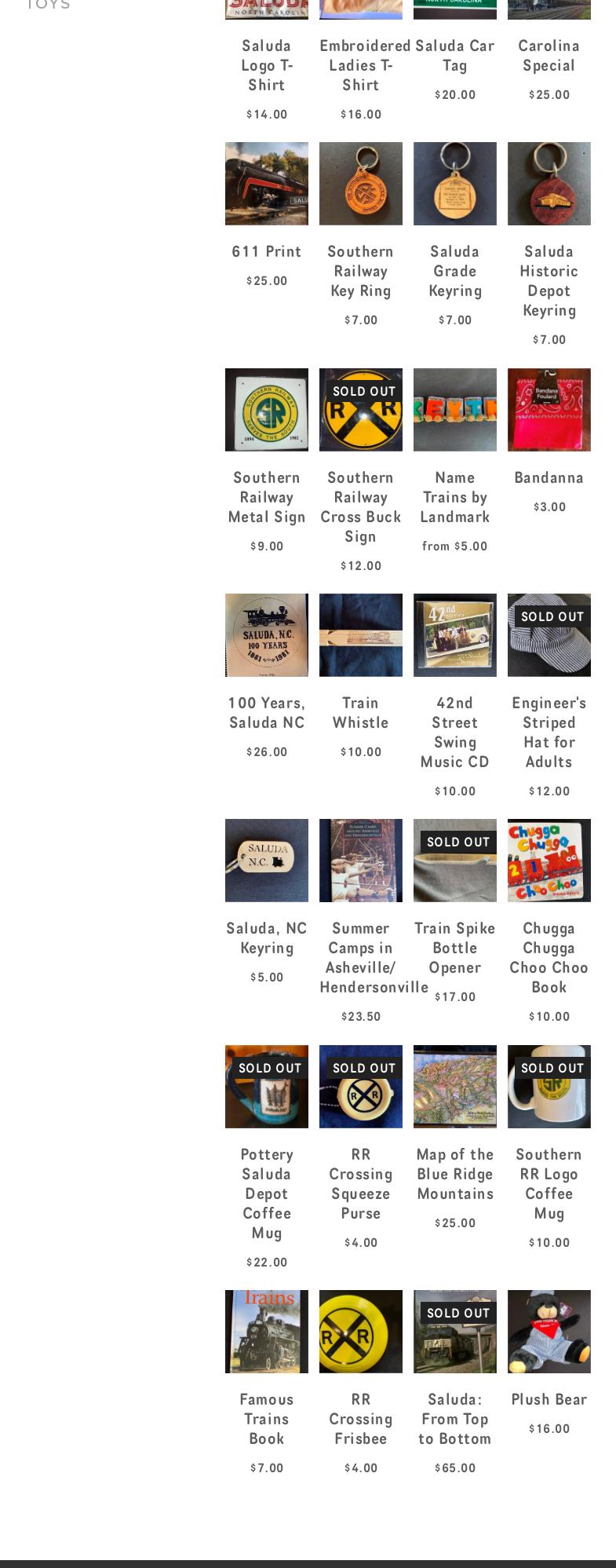Open the Embroidered Ladies T-Shirt listing
Screen dimensions: 616x1568
point(360,65)
